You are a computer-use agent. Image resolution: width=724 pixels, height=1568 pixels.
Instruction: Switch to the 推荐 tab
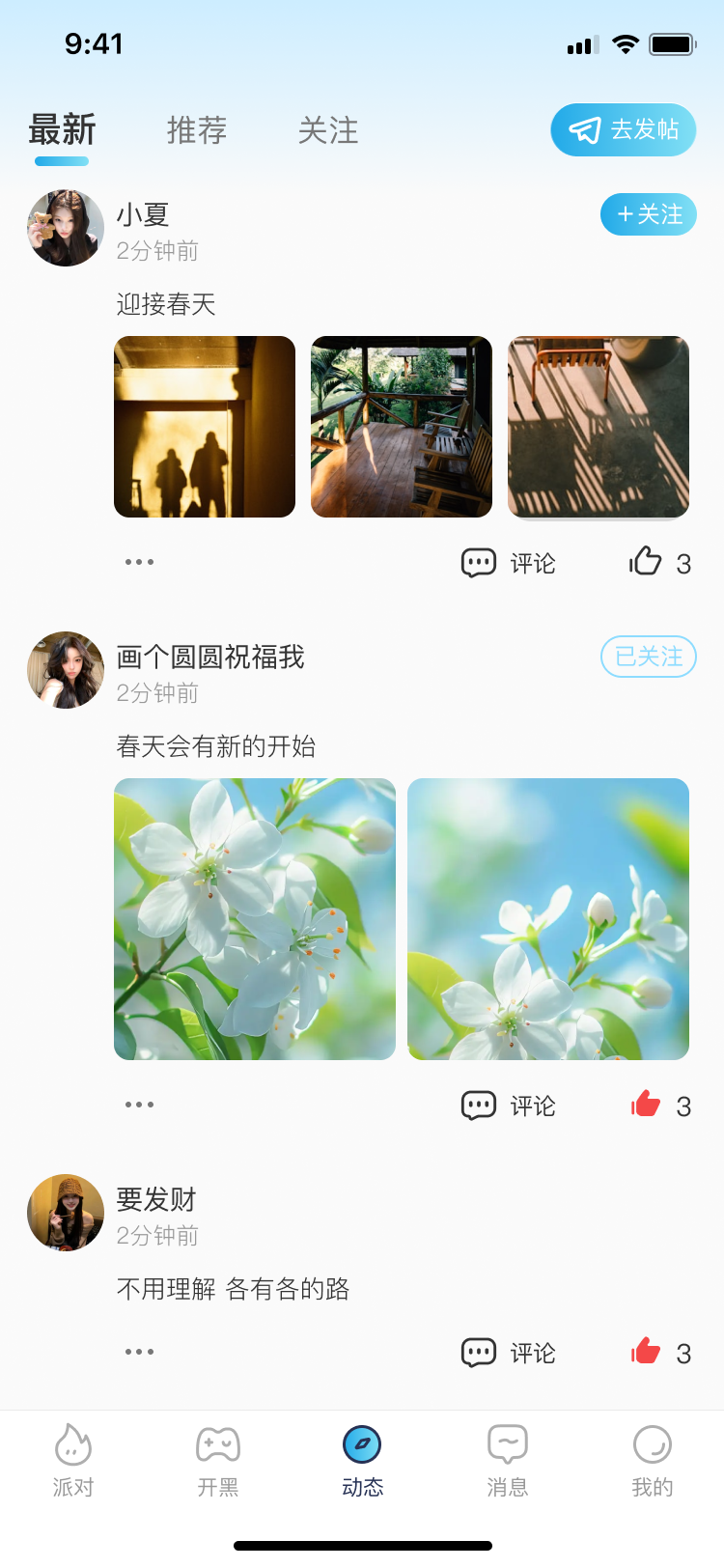(x=197, y=130)
